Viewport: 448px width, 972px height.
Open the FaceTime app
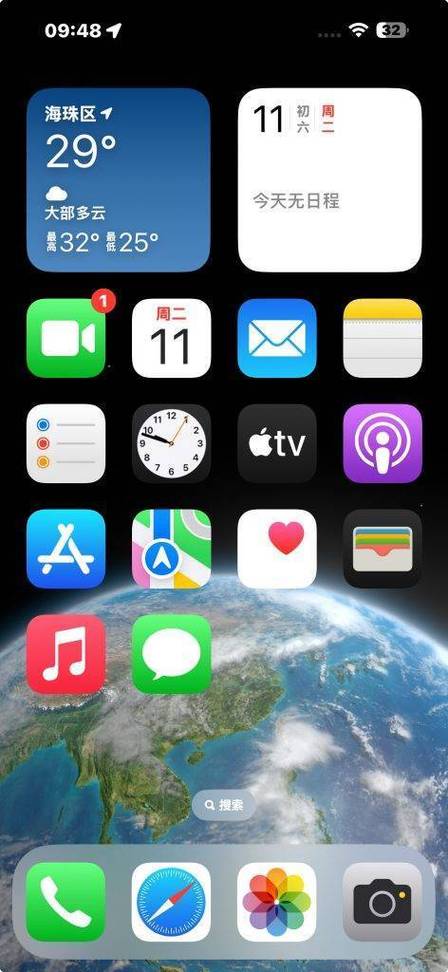click(66, 338)
